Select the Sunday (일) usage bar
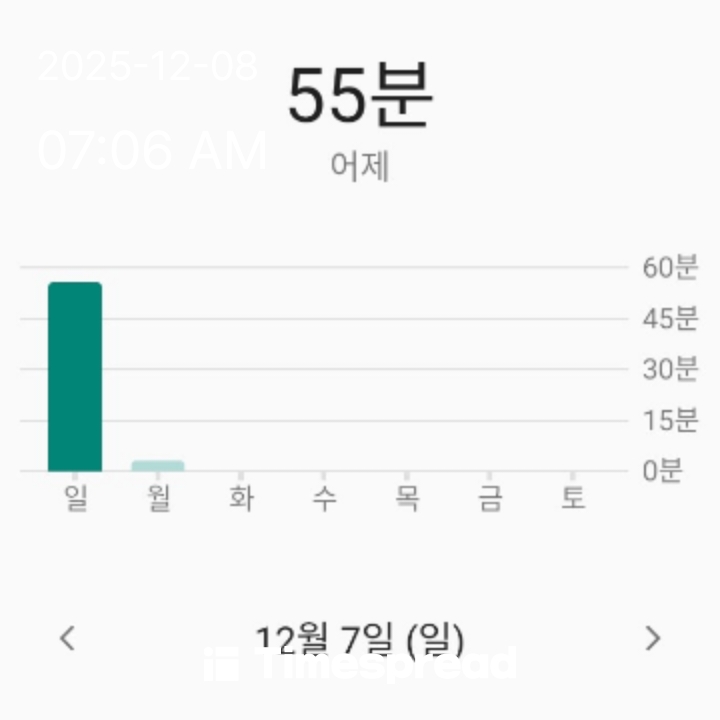 coord(75,377)
